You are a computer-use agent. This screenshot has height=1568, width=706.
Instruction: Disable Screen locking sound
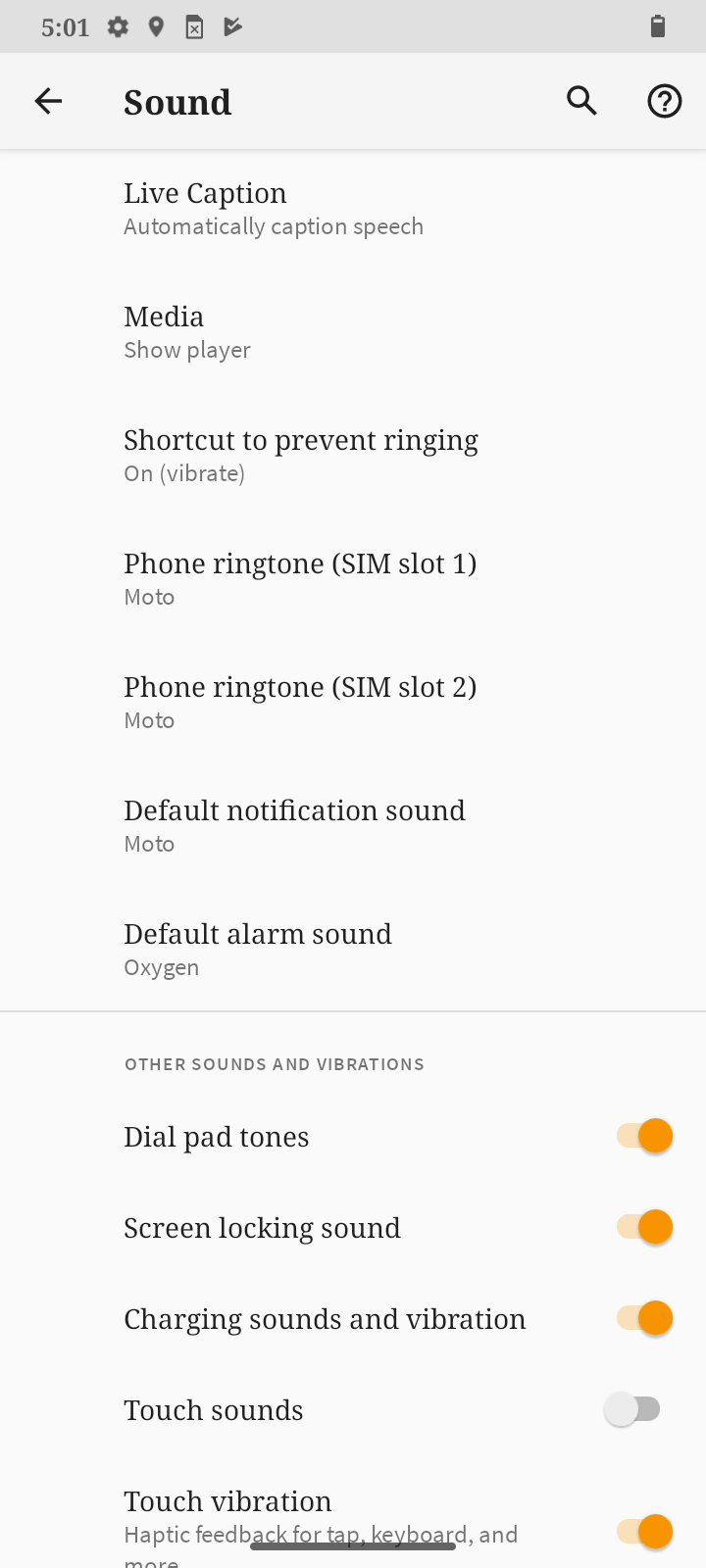(644, 1227)
